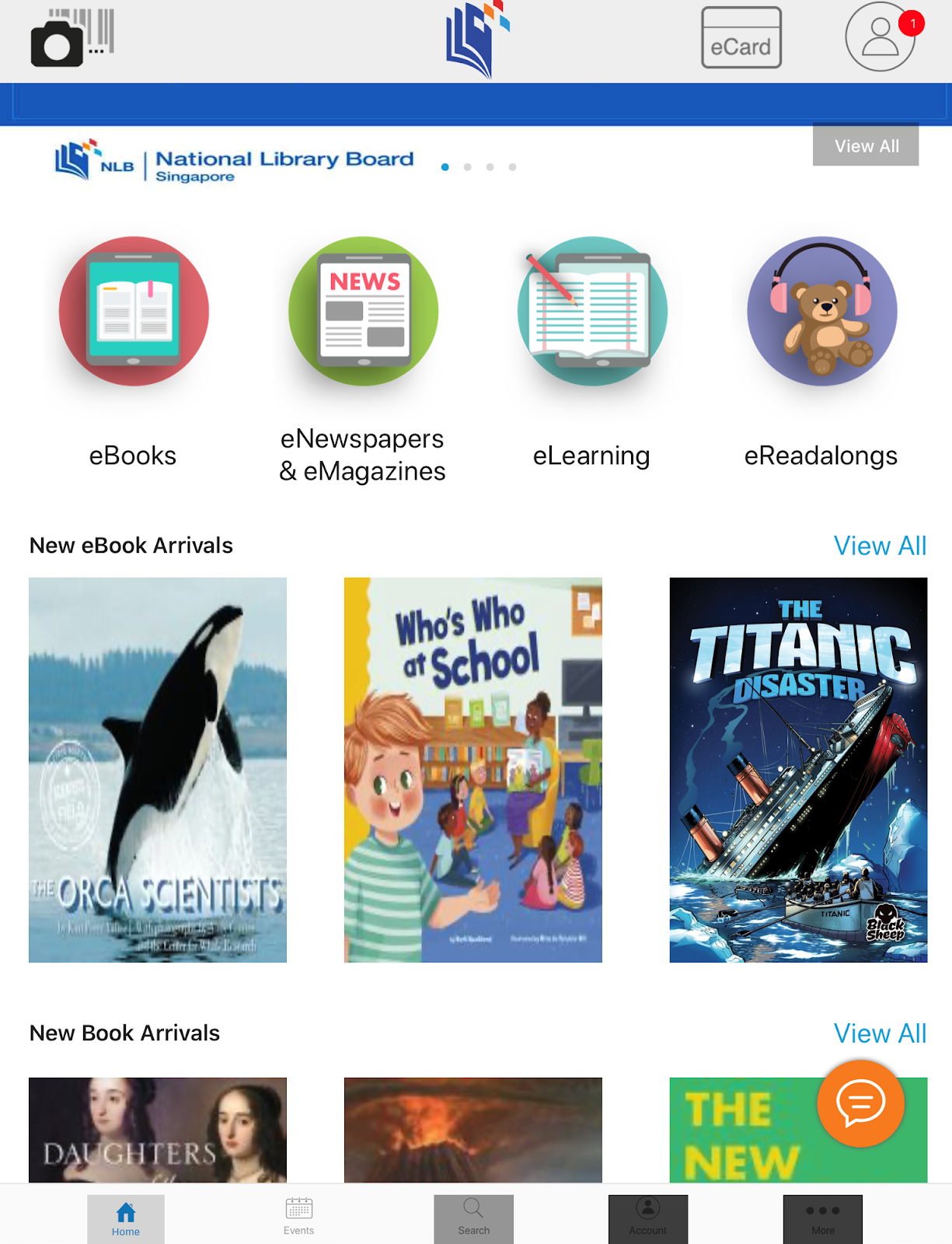The image size is (952, 1244).
Task: Tap View All on the banner
Action: pos(866,145)
